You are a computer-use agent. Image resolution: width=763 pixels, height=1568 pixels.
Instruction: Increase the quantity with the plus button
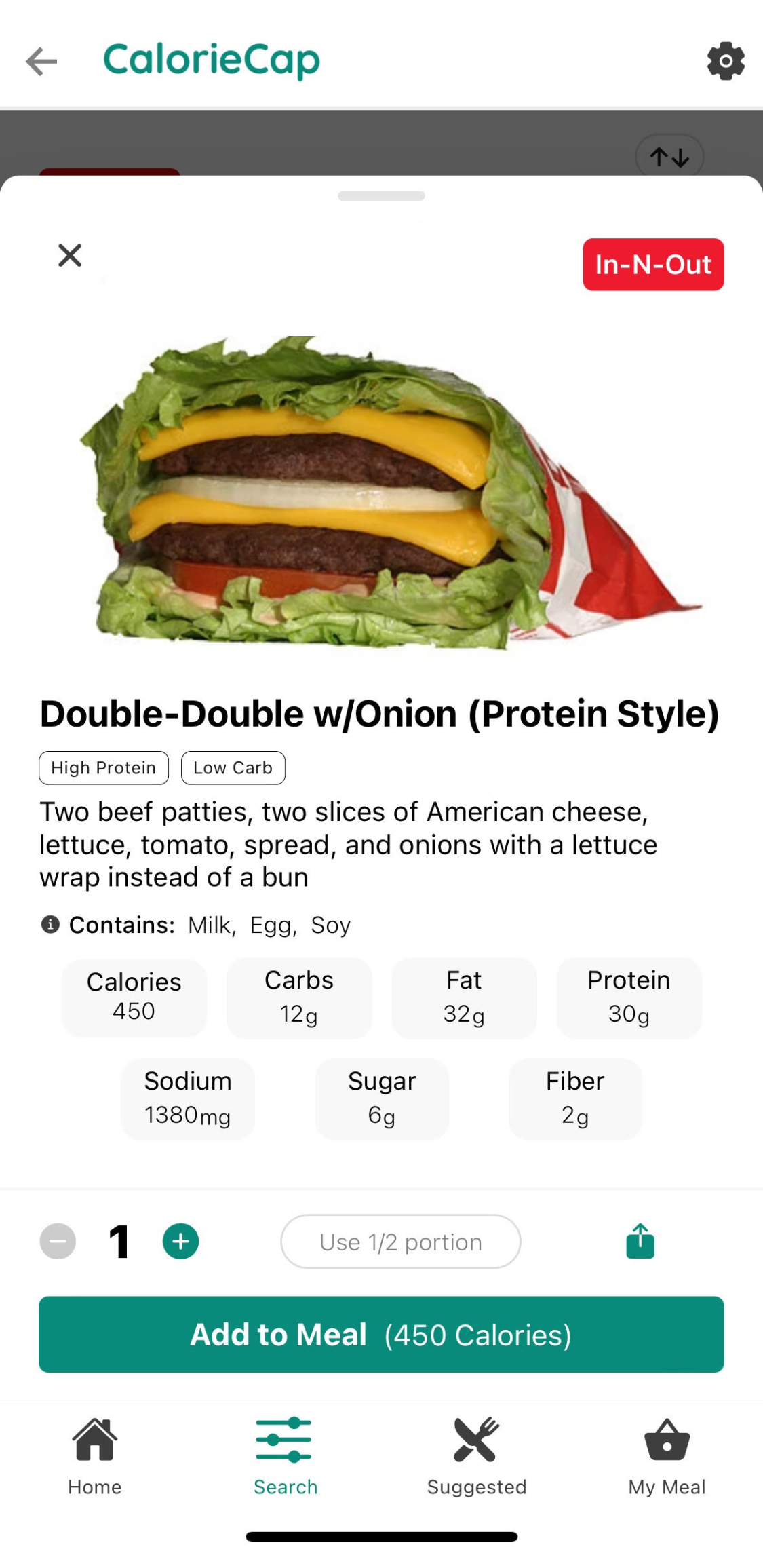click(181, 1241)
